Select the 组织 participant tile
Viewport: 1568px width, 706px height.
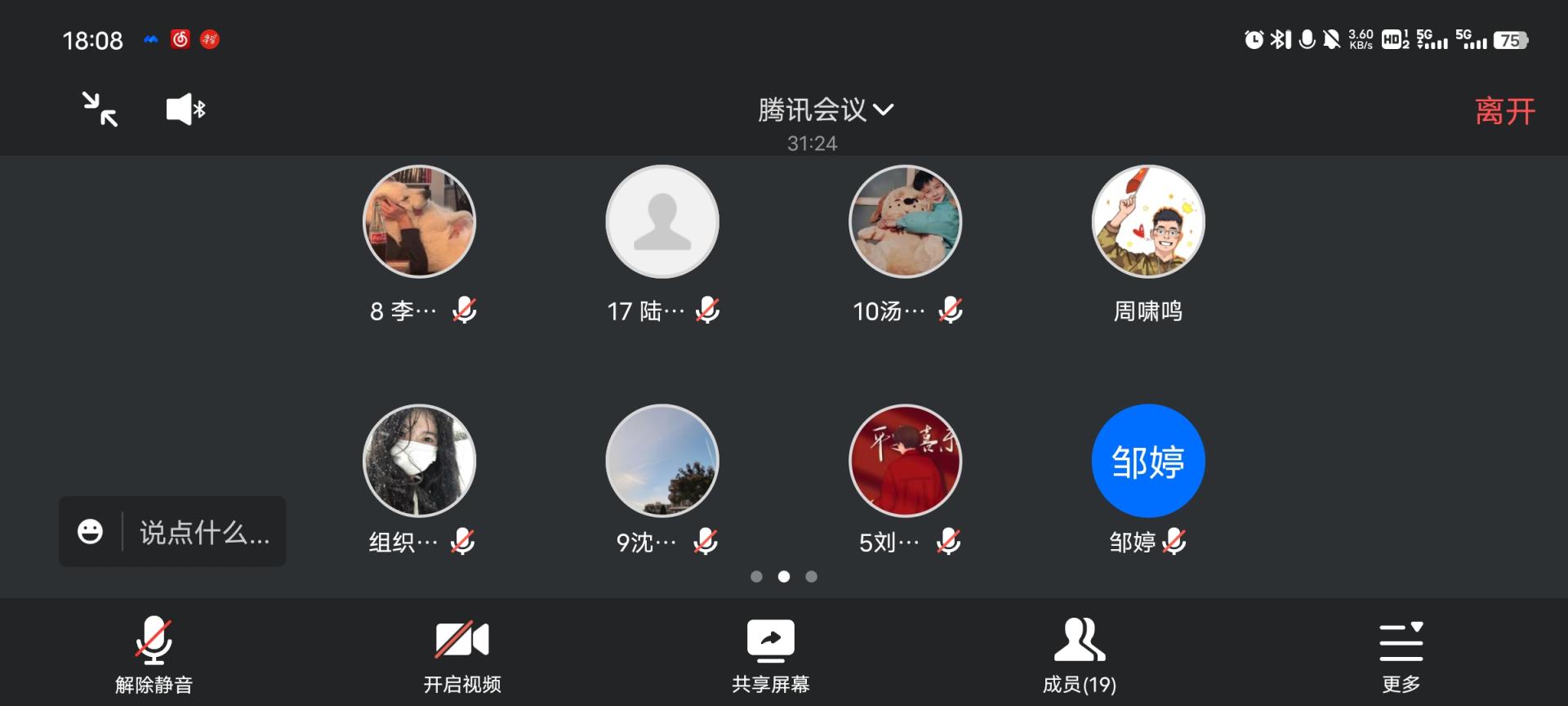tap(419, 461)
